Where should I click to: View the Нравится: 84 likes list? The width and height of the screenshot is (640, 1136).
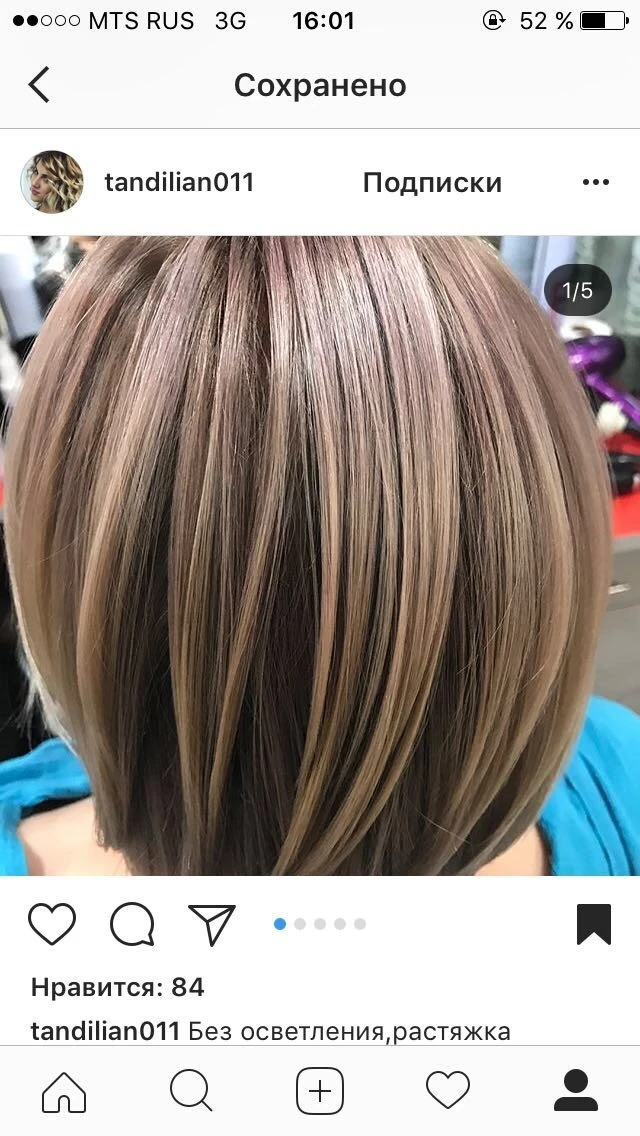(117, 987)
